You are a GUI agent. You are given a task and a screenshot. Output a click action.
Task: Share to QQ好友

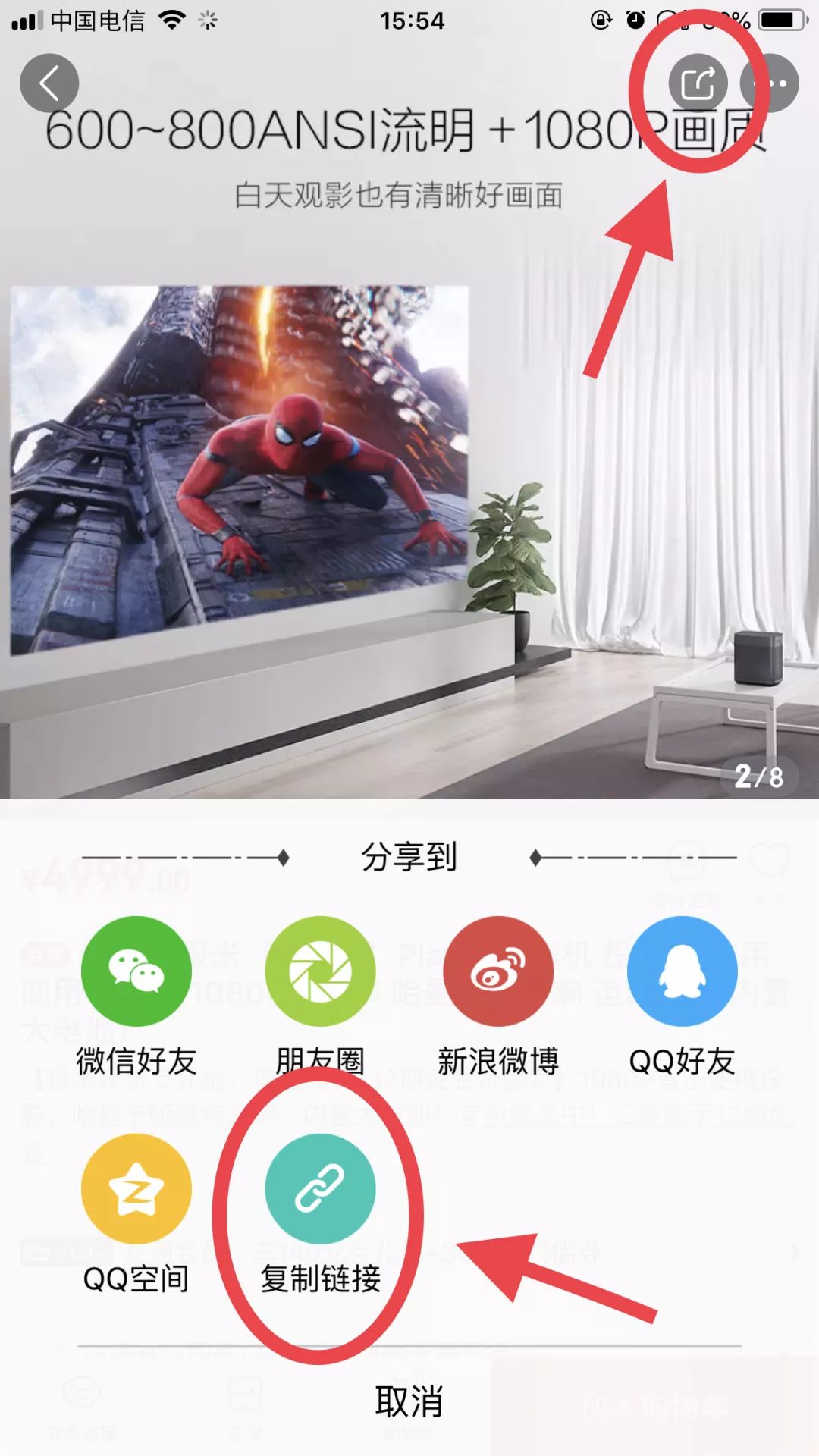(682, 971)
